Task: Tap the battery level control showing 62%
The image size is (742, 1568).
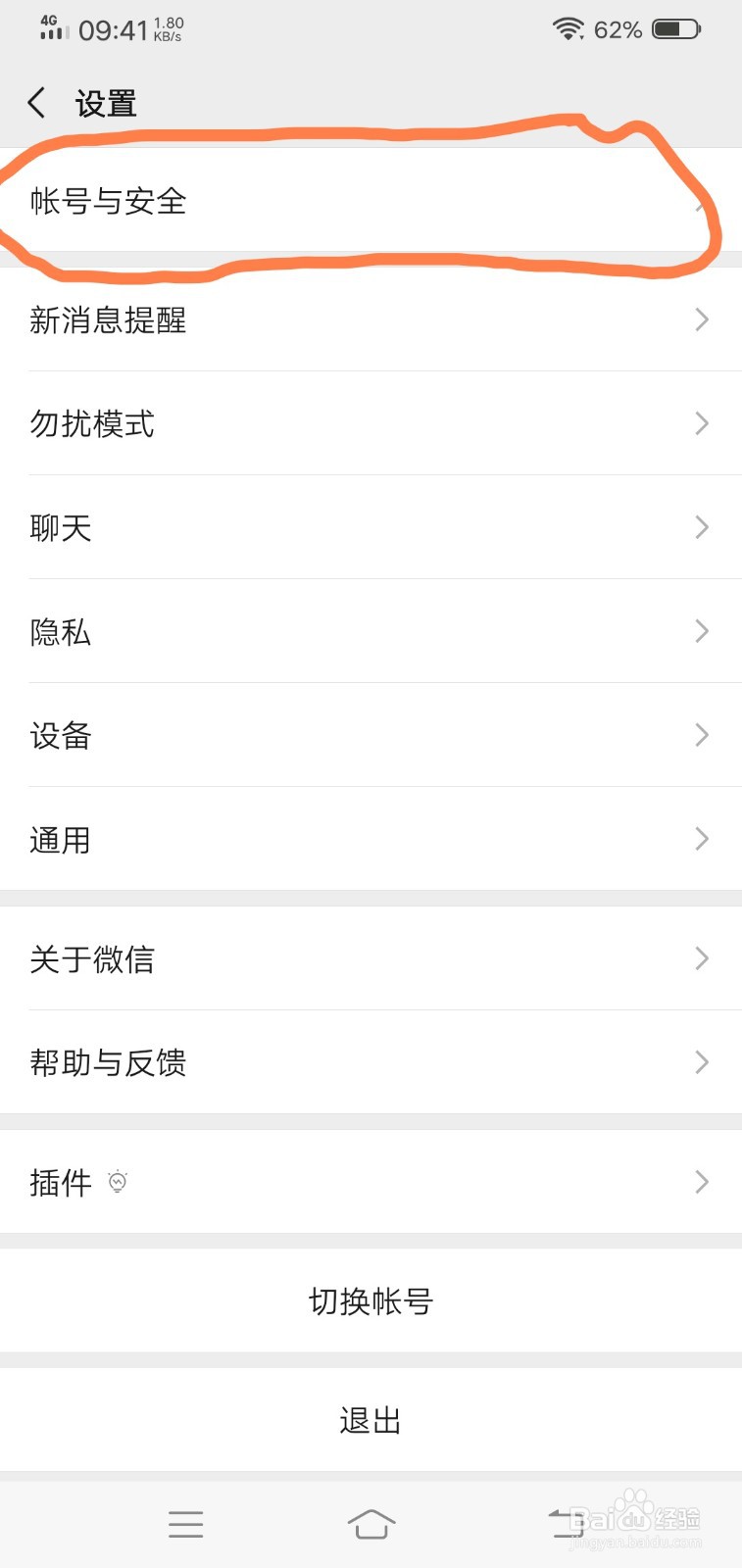Action: click(621, 28)
